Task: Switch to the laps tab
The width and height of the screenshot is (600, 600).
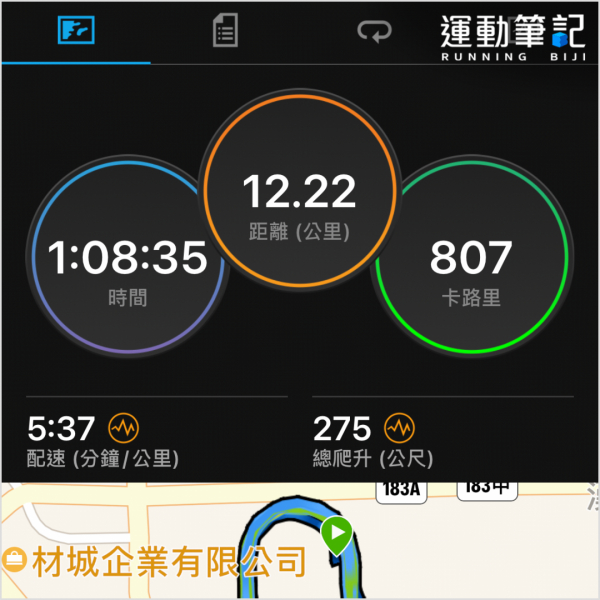Action: (x=375, y=33)
